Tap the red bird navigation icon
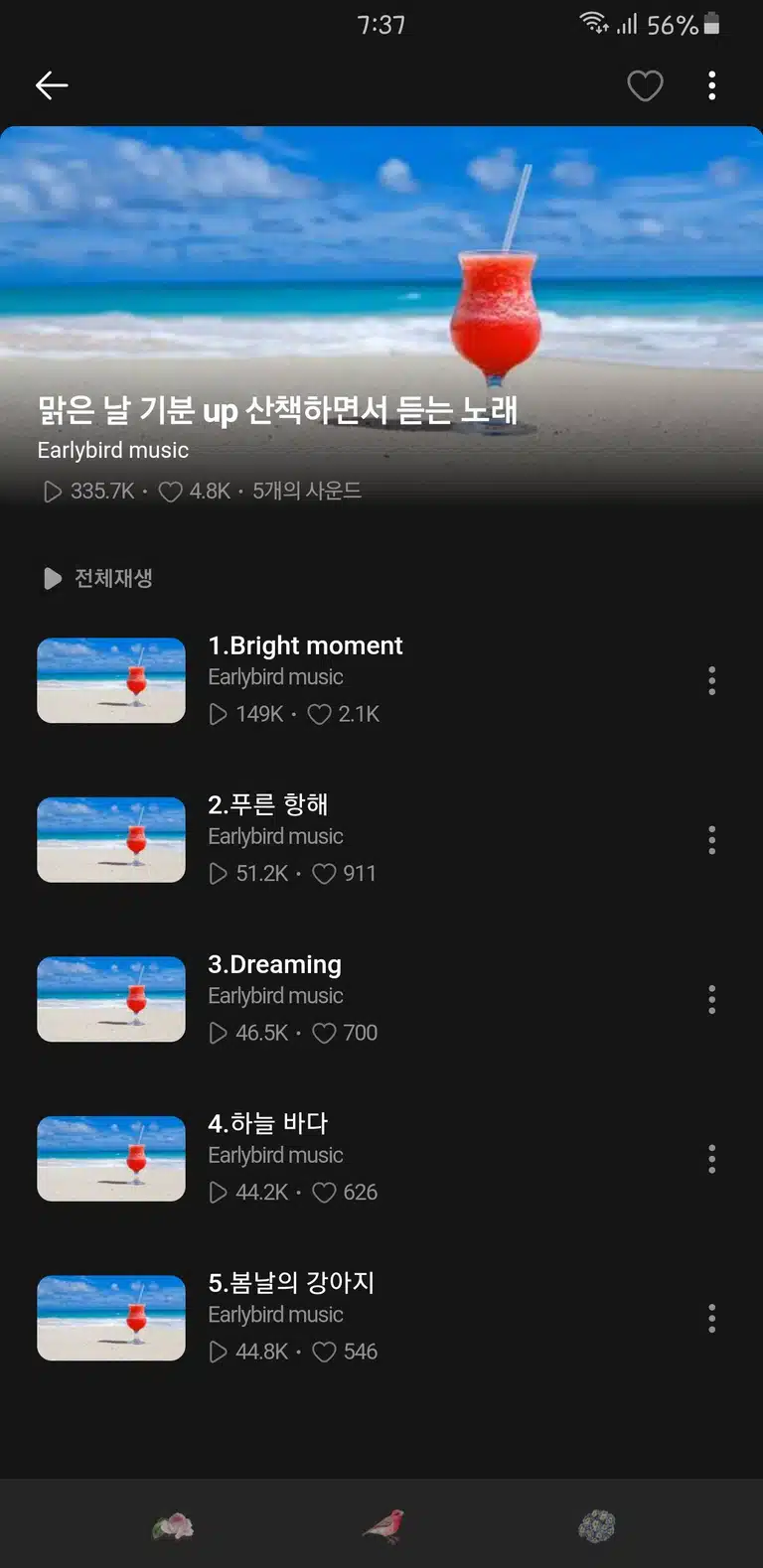This screenshot has width=763, height=1568. coord(384,1525)
